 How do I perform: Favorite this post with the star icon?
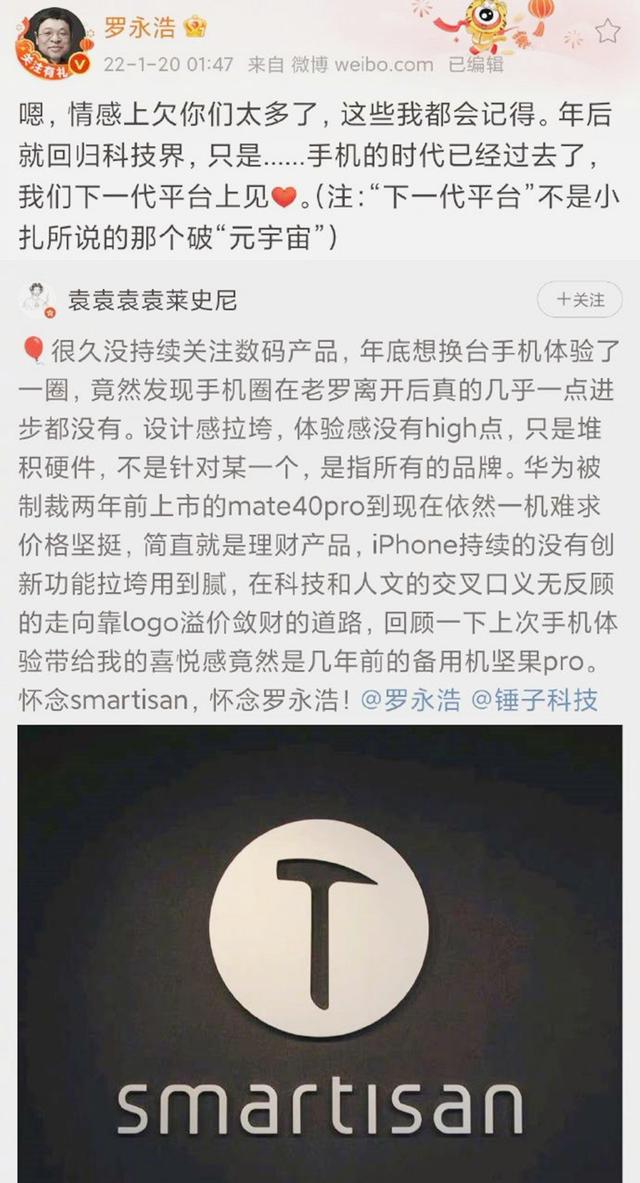pyautogui.click(x=607, y=32)
